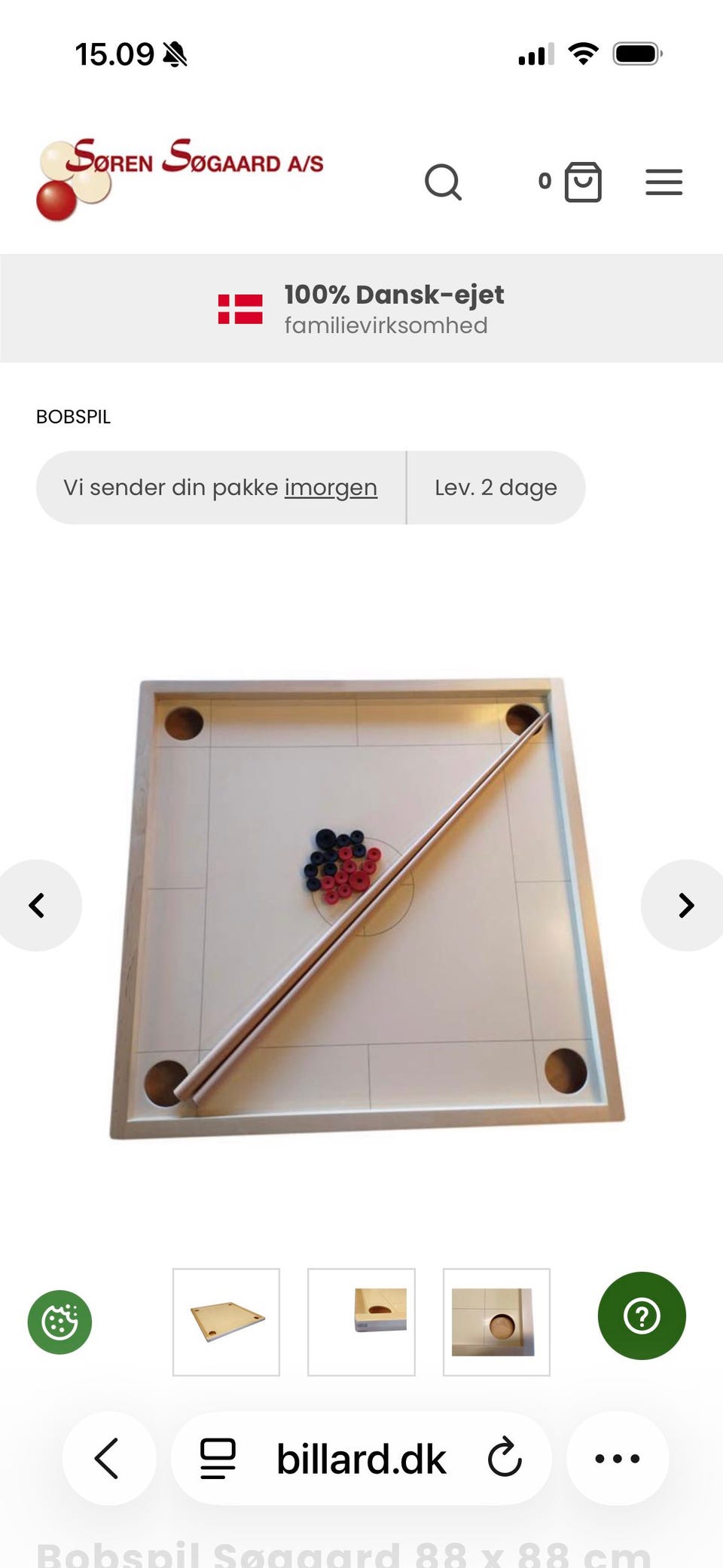Screen dimensions: 723x1568
Task: View the shopping cart icon
Action: pos(581,182)
